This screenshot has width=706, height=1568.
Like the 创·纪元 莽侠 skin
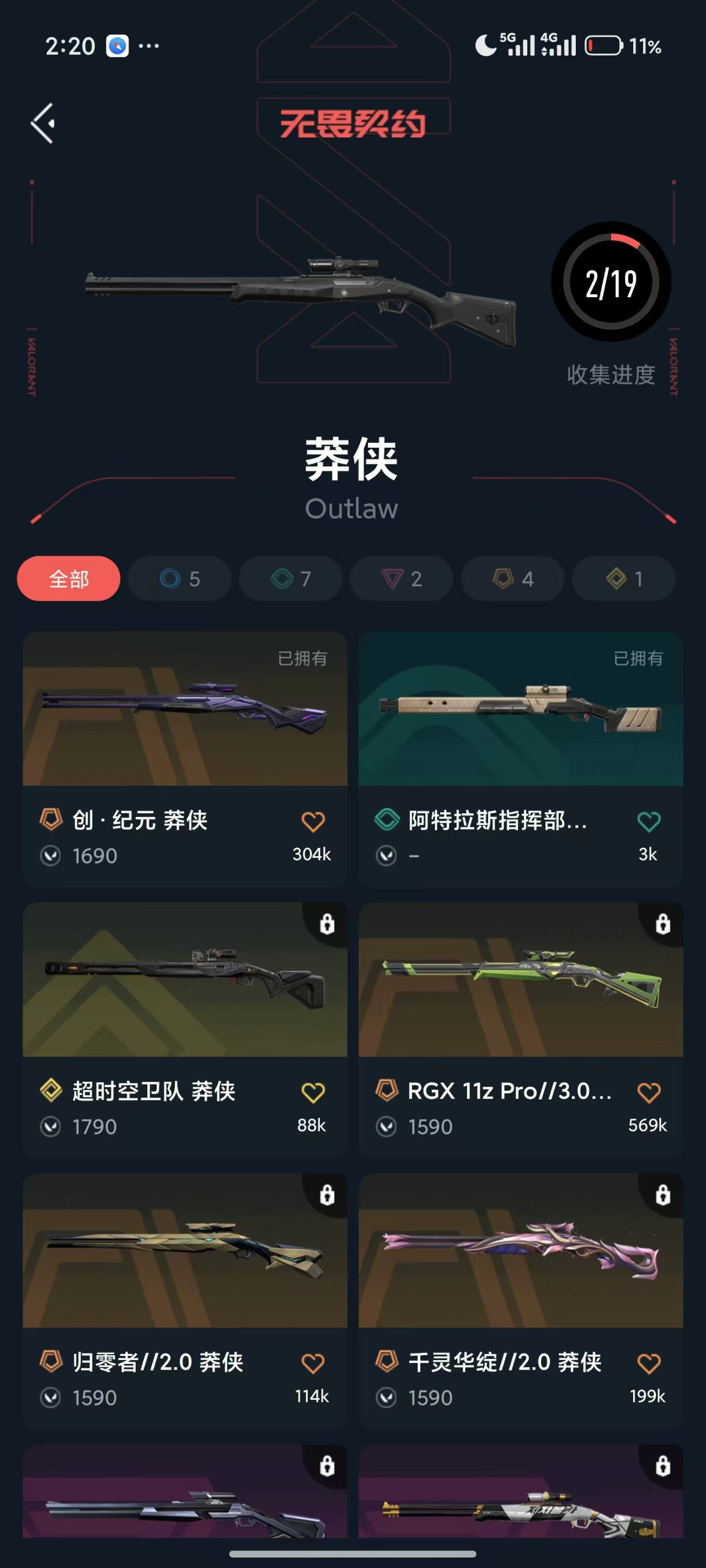tap(313, 821)
